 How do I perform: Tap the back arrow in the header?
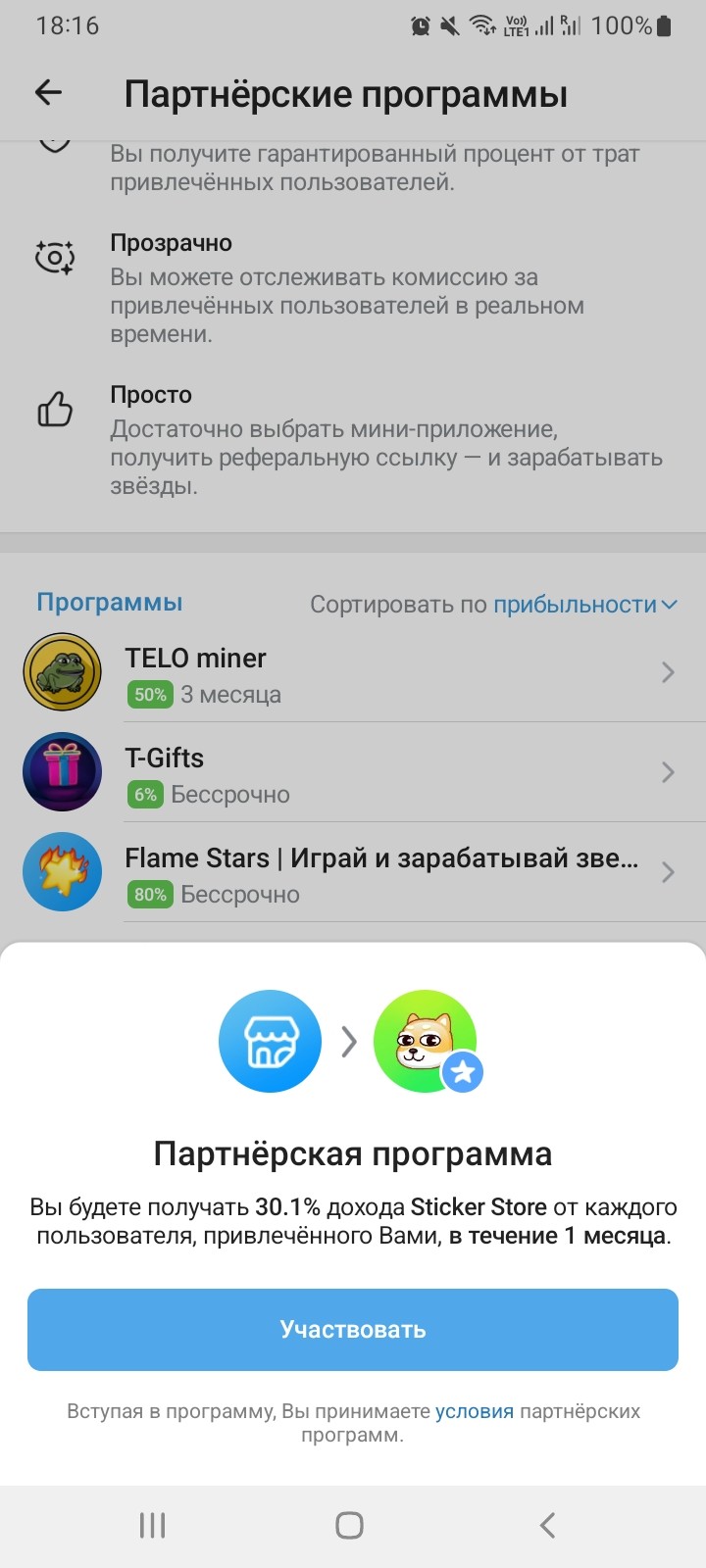click(47, 92)
